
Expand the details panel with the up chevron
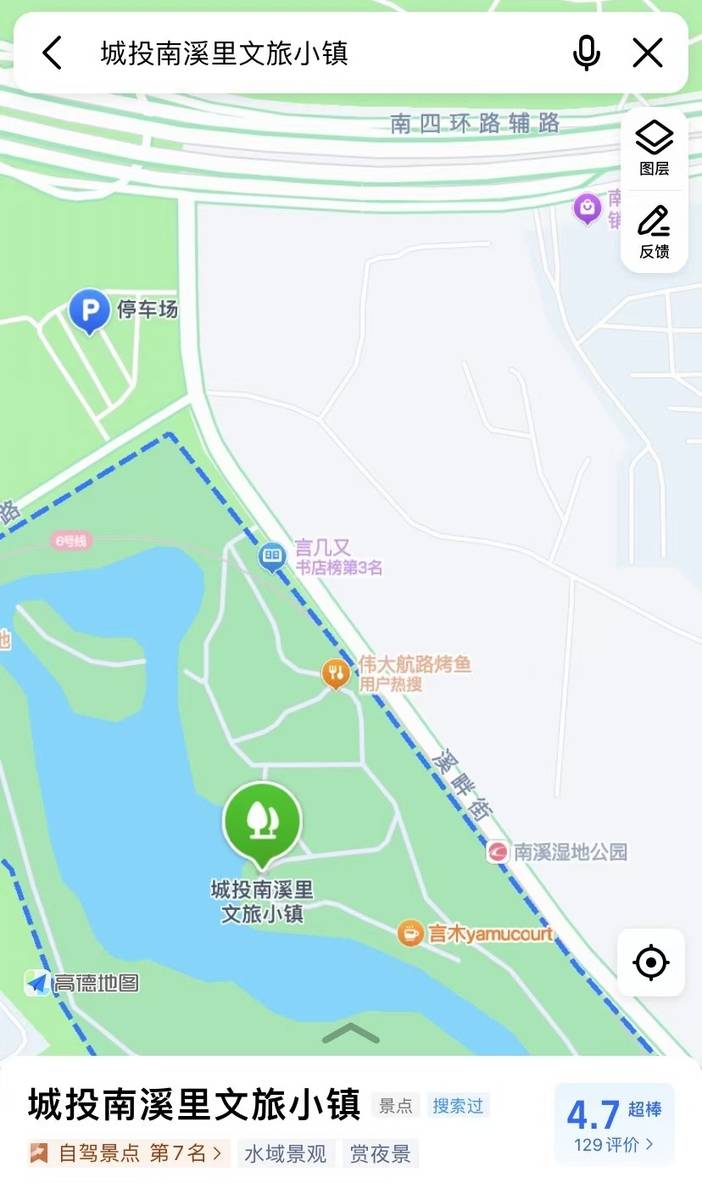pos(351,1034)
